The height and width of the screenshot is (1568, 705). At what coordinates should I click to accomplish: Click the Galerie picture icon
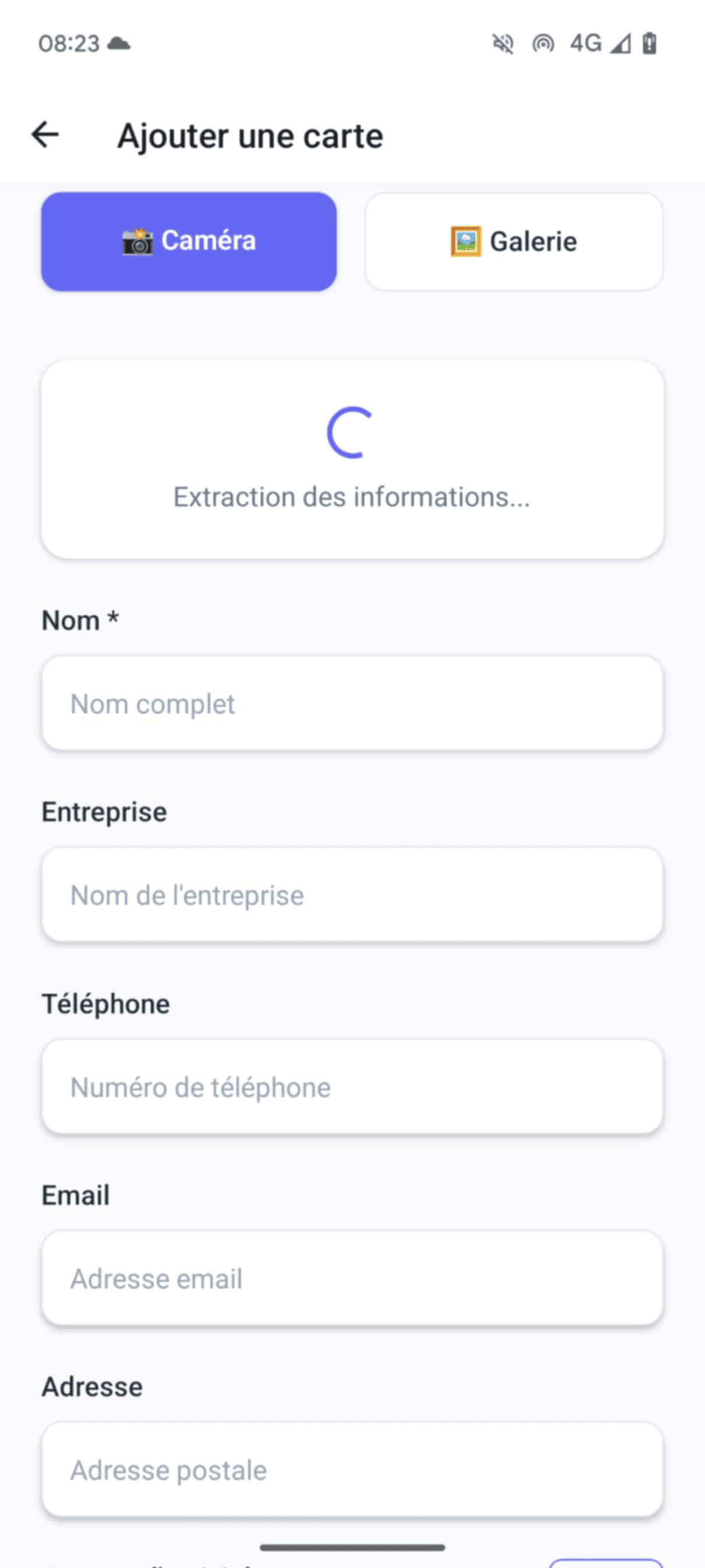click(x=466, y=240)
